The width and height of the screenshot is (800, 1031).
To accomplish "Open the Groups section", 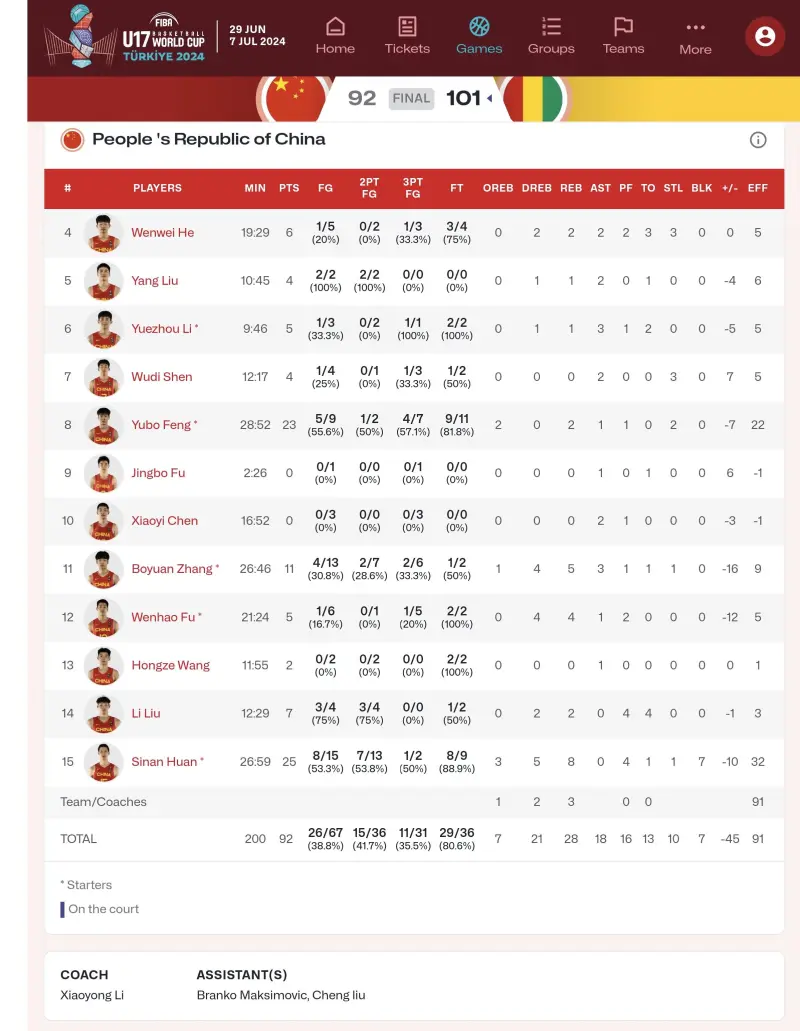I will 551,35.
